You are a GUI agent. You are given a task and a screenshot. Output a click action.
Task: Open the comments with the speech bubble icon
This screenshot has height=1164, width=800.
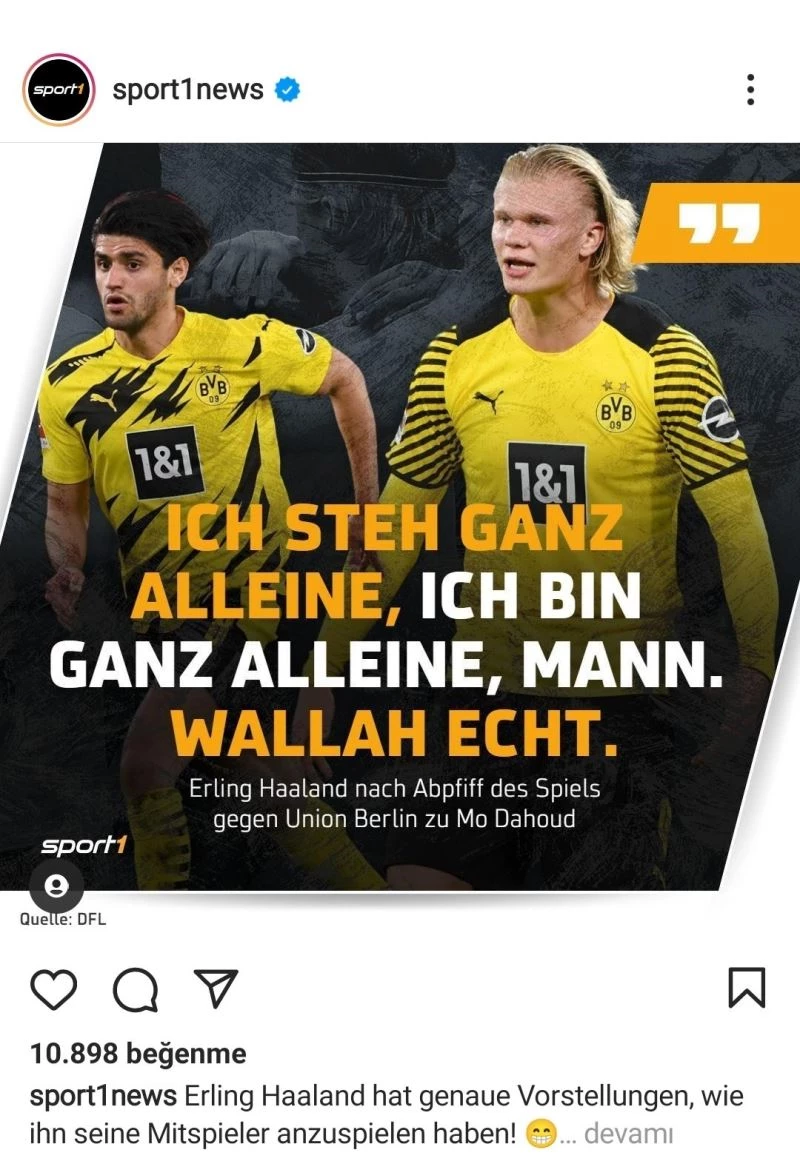pyautogui.click(x=133, y=992)
